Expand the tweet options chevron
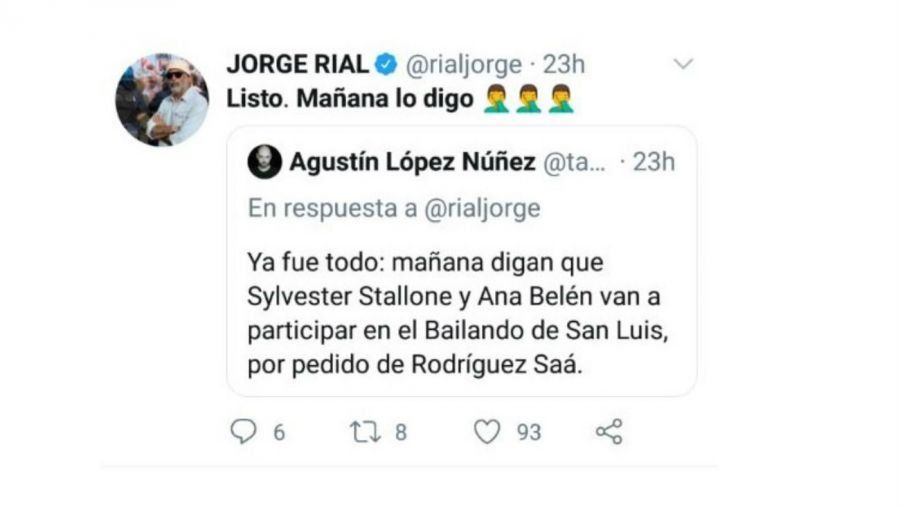This screenshot has height=505, width=900. click(x=684, y=65)
